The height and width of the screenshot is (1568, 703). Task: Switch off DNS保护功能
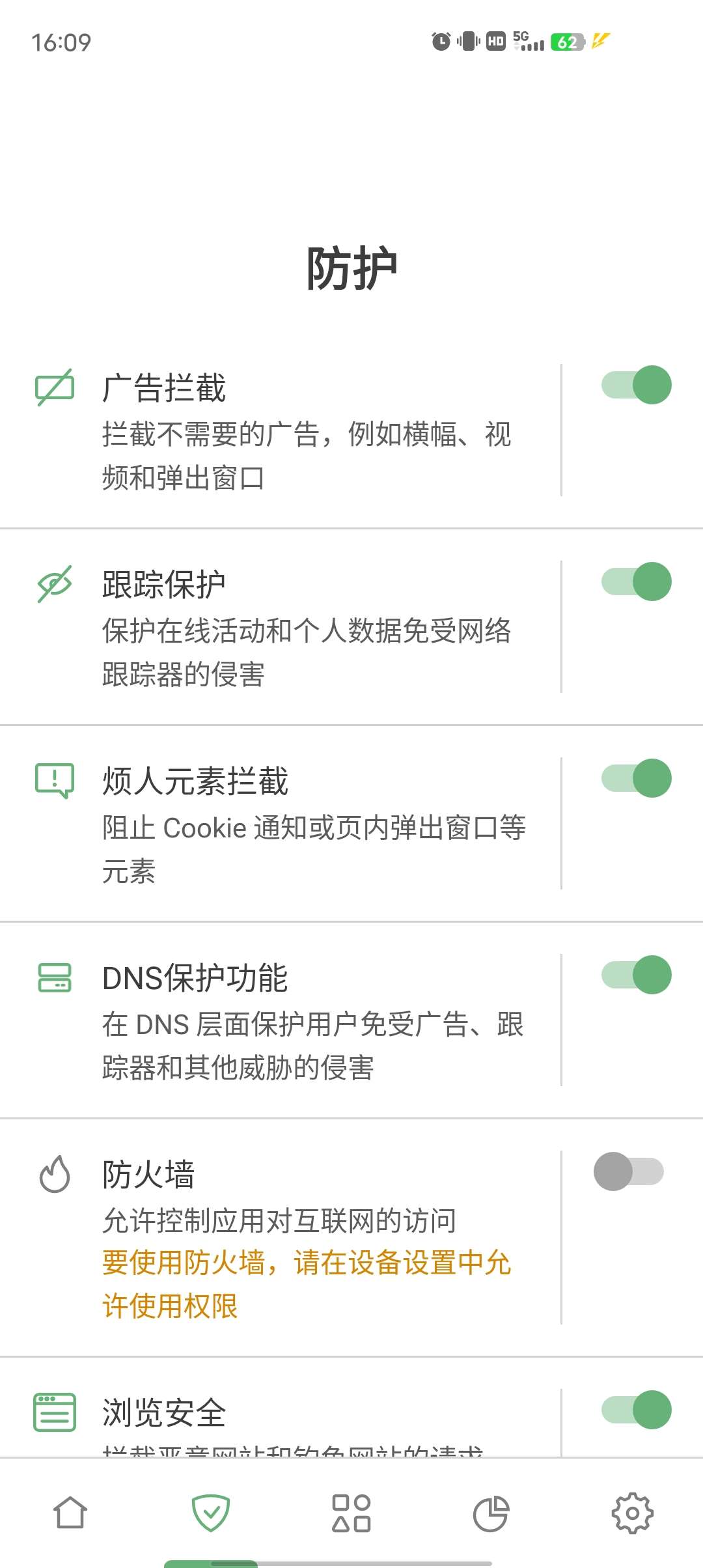coord(636,975)
